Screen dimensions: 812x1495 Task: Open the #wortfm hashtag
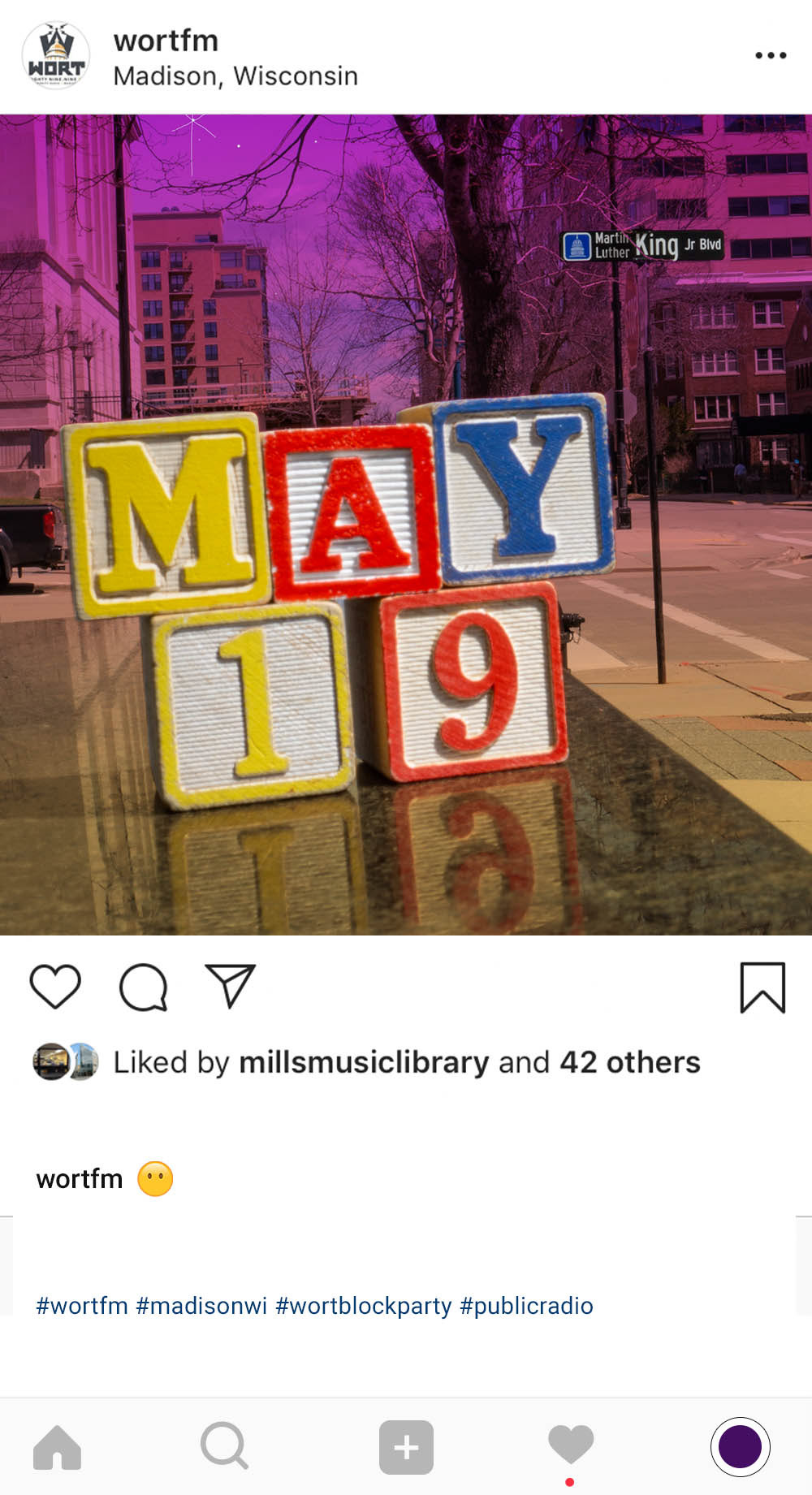[x=82, y=1306]
